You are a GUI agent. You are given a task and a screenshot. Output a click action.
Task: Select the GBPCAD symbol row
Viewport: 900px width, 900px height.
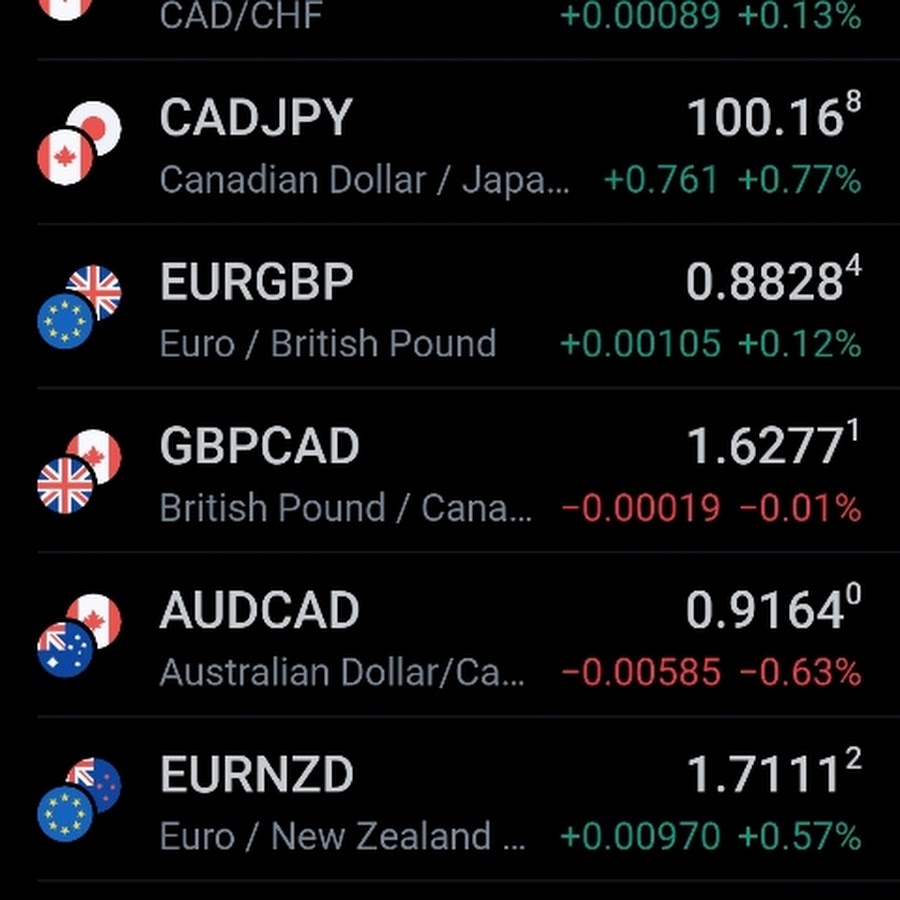coord(450,476)
